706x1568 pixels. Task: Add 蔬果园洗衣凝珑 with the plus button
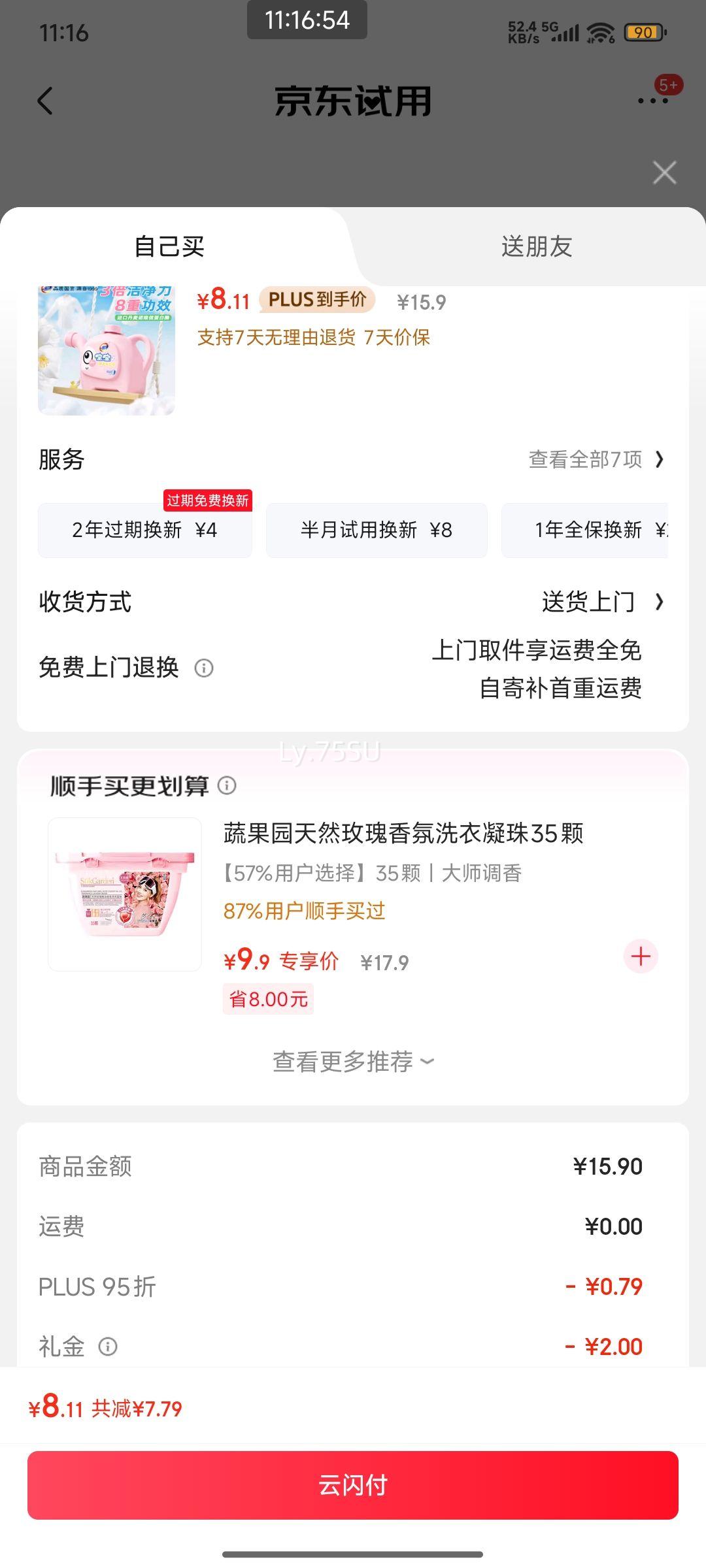[641, 956]
